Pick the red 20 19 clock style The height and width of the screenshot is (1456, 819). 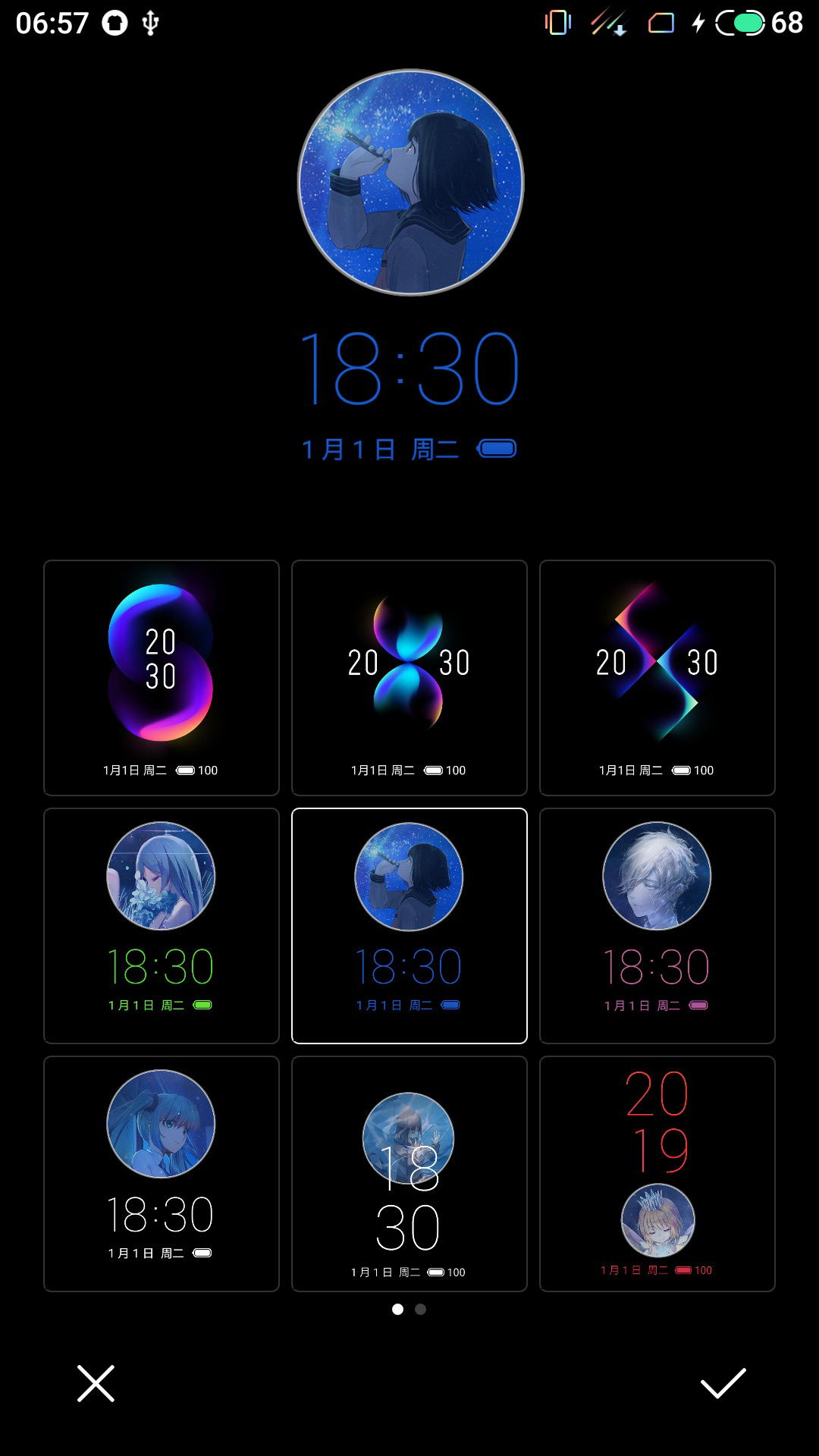(x=657, y=1173)
